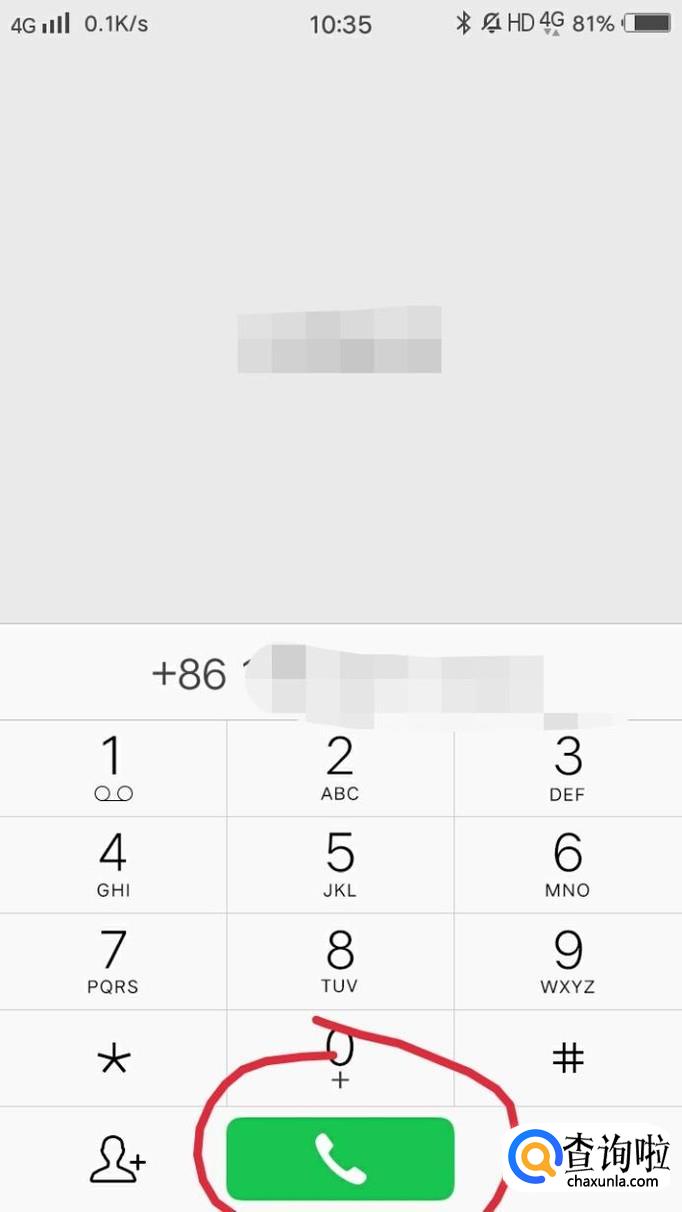Select the 6 MNO key
Image resolution: width=682 pixels, height=1212 pixels.
point(568,865)
